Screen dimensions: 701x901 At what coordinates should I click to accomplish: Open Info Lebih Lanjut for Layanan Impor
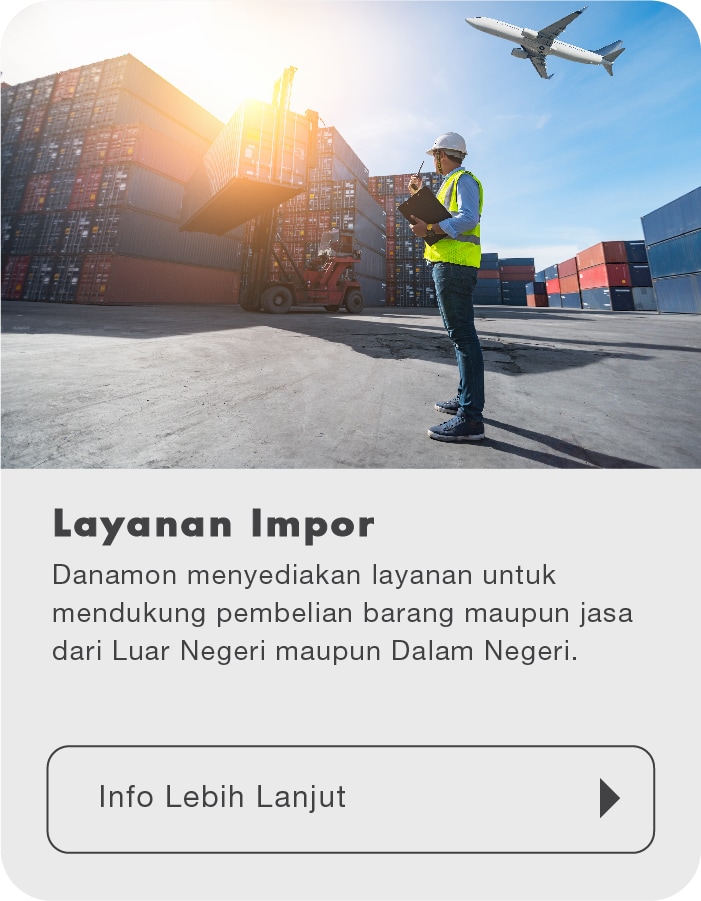coord(350,798)
